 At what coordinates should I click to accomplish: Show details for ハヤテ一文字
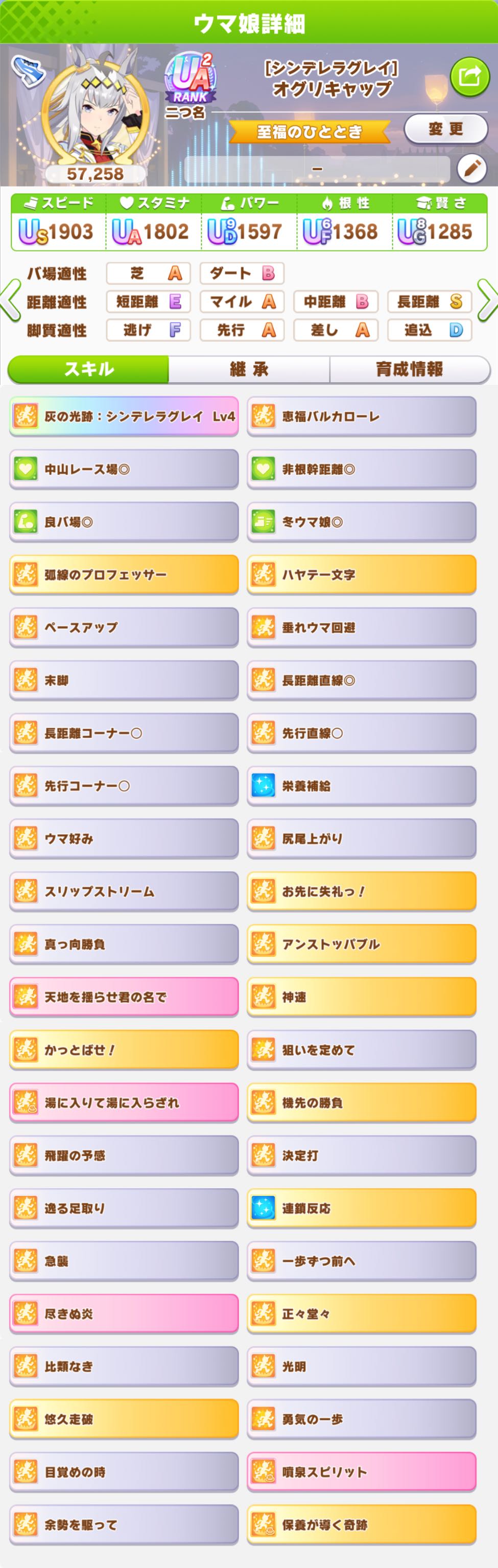coord(361,574)
